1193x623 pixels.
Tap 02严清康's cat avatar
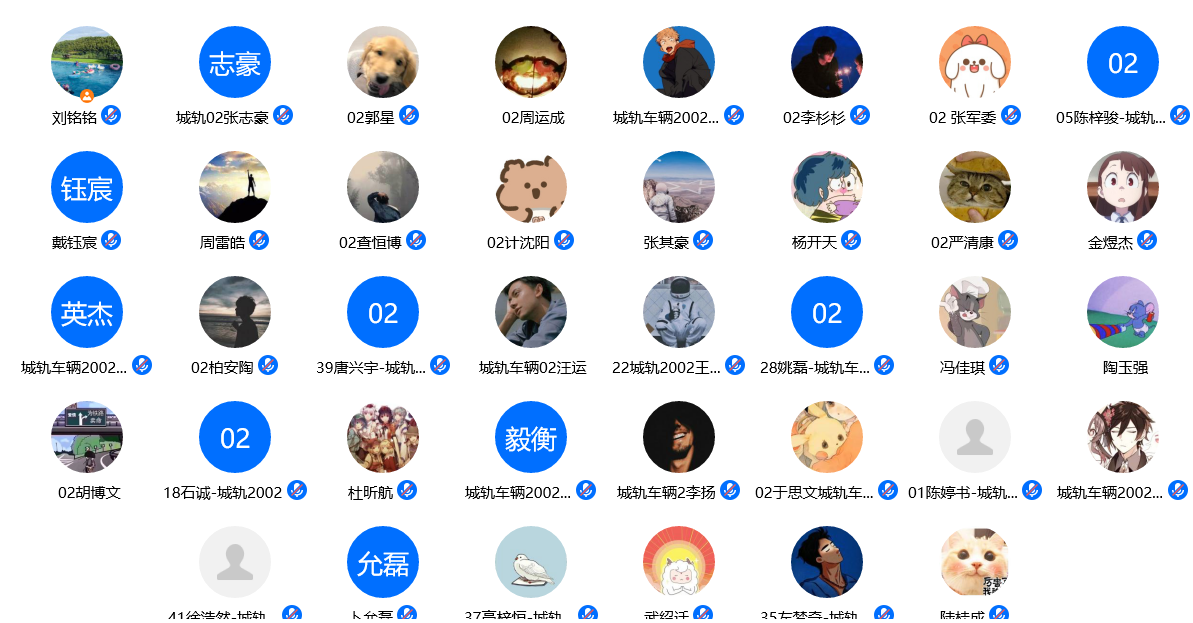pyautogui.click(x=975, y=187)
